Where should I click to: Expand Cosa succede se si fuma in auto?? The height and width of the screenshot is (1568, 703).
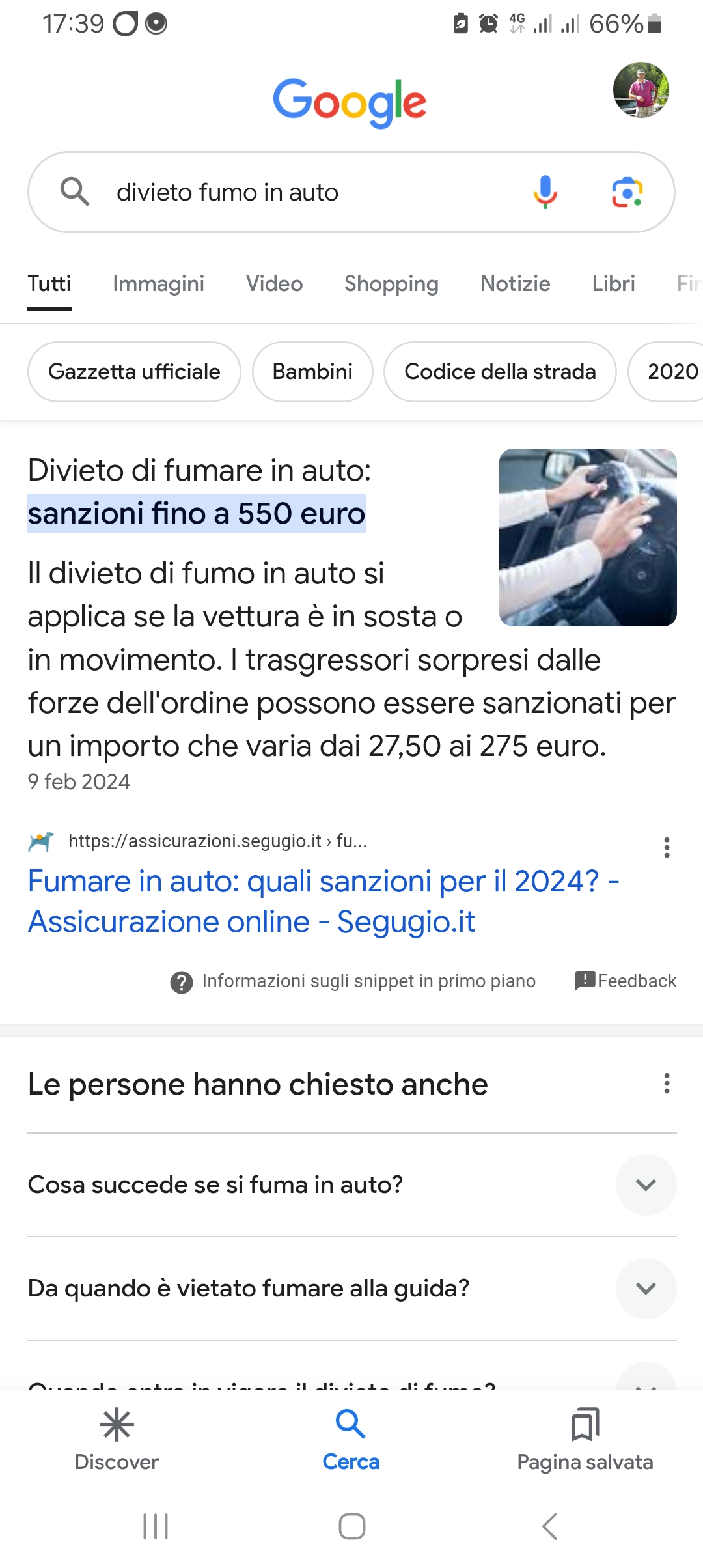coord(645,1184)
